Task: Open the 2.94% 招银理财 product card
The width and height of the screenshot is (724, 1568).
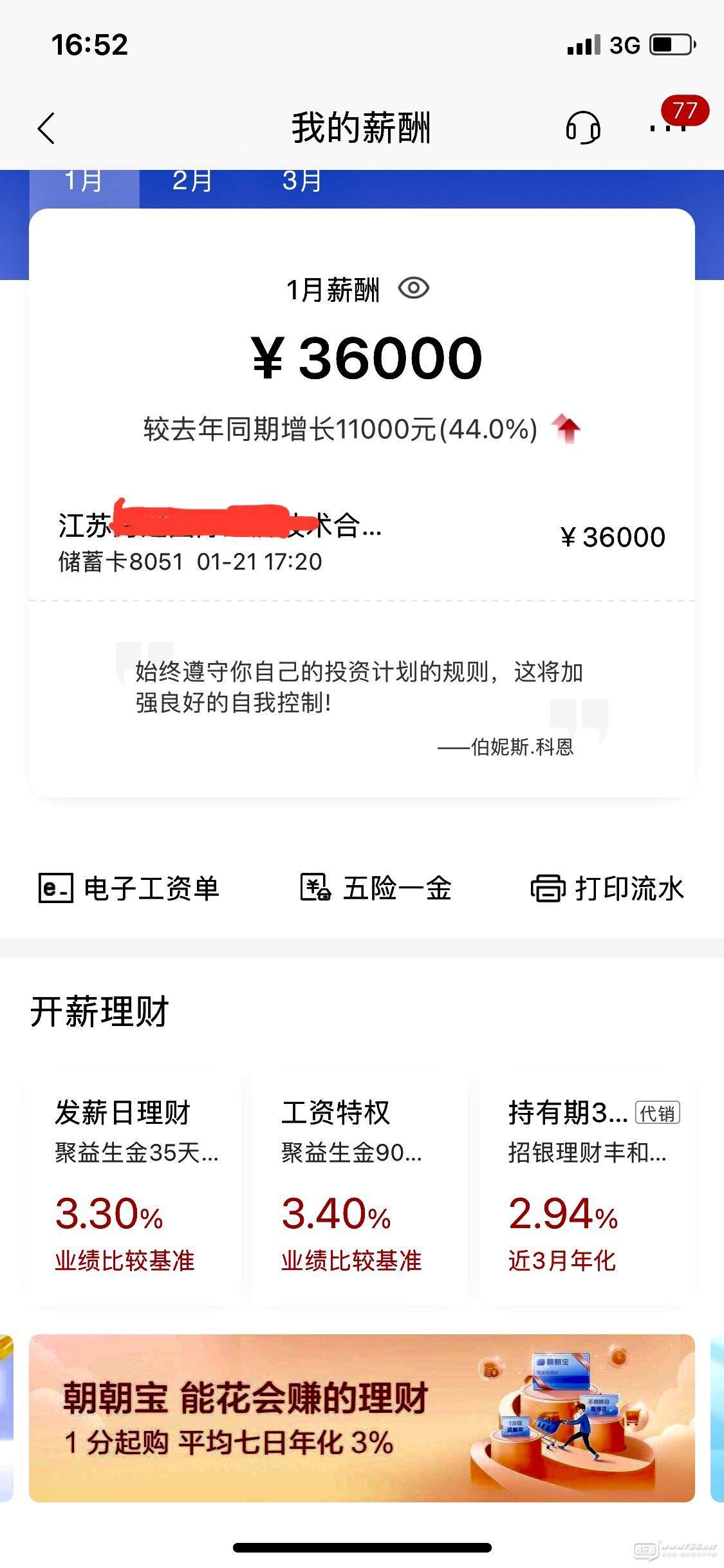Action: (587, 1186)
